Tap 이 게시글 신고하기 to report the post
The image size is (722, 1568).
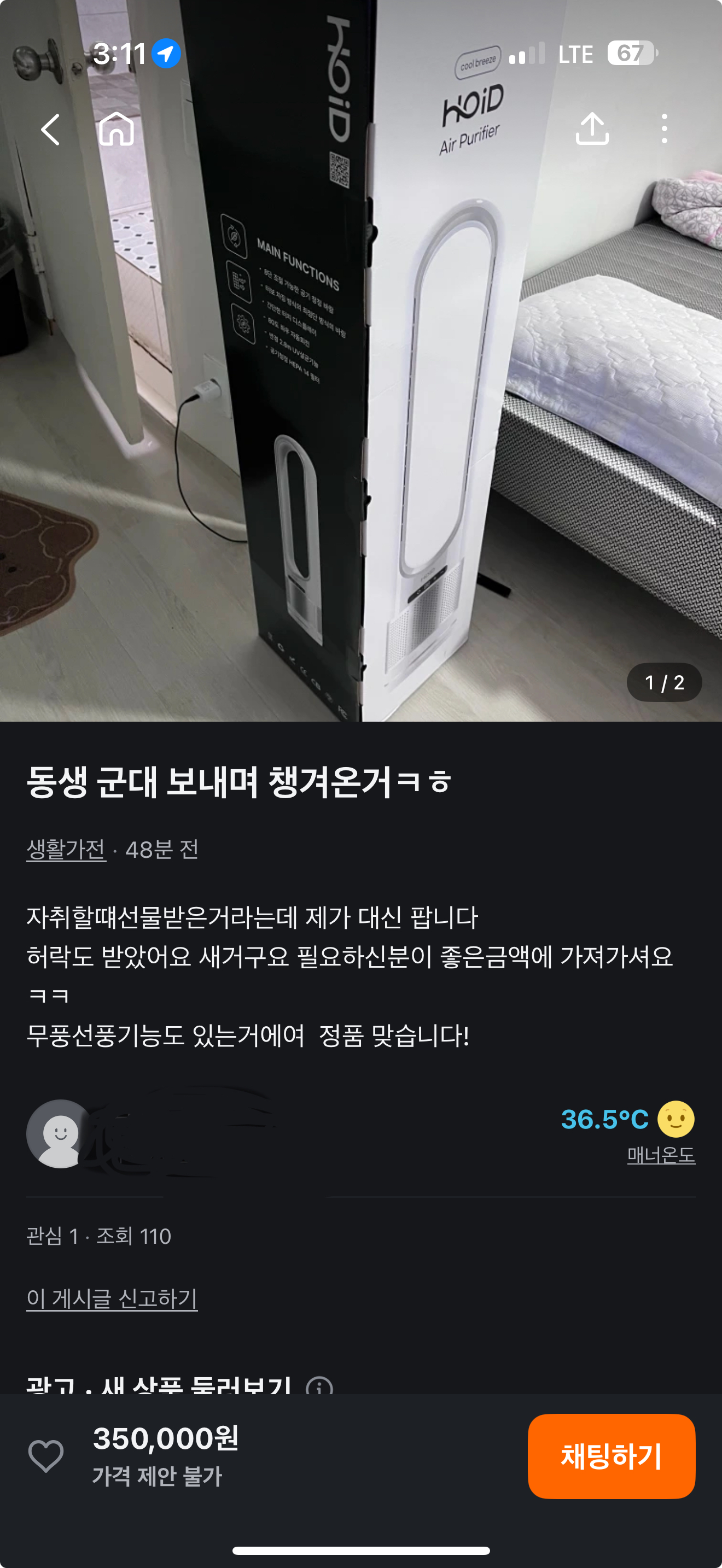click(112, 1298)
